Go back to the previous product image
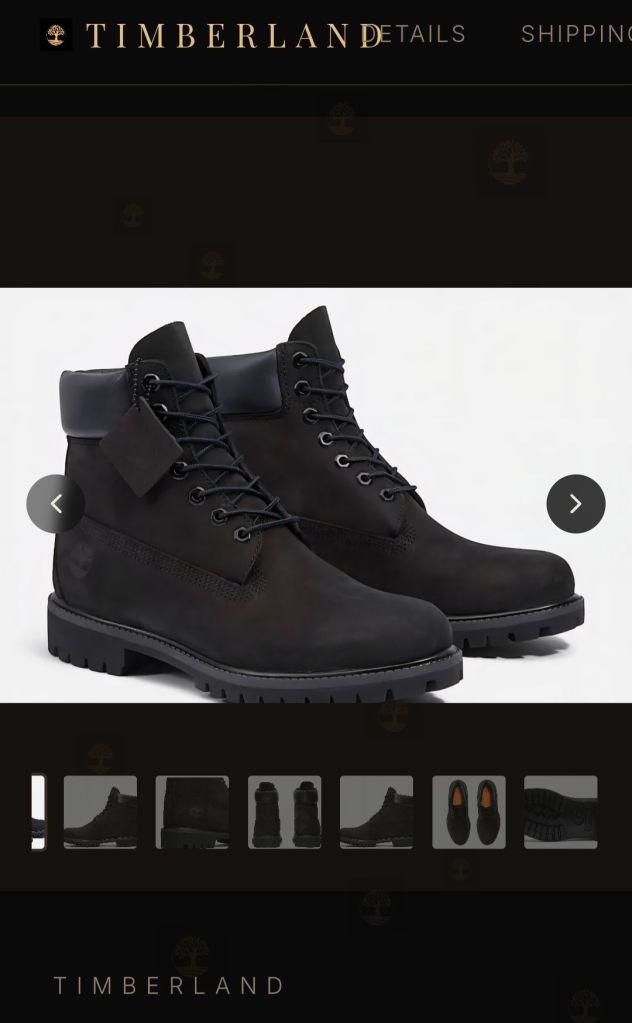 click(x=55, y=504)
